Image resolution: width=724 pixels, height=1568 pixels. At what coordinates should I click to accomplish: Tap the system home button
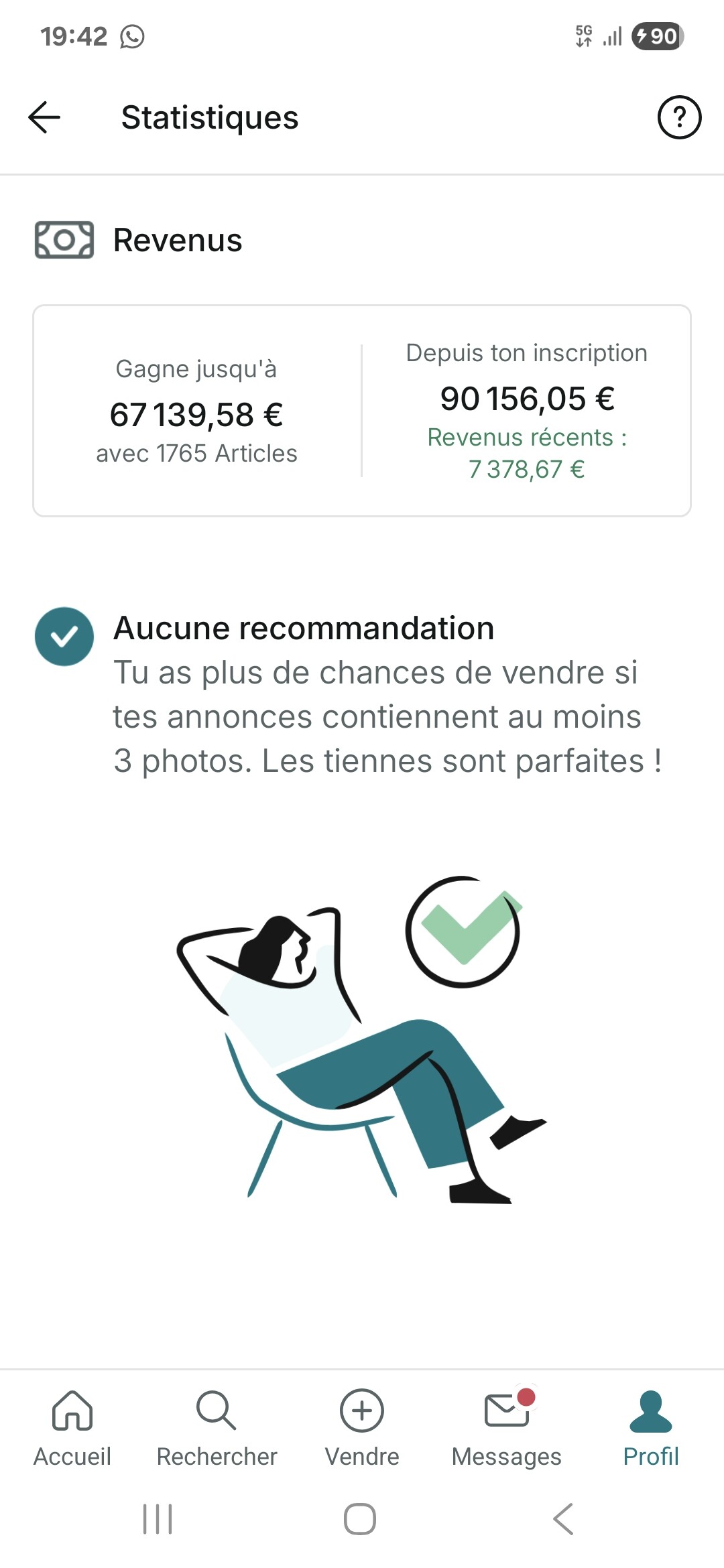click(x=360, y=1519)
